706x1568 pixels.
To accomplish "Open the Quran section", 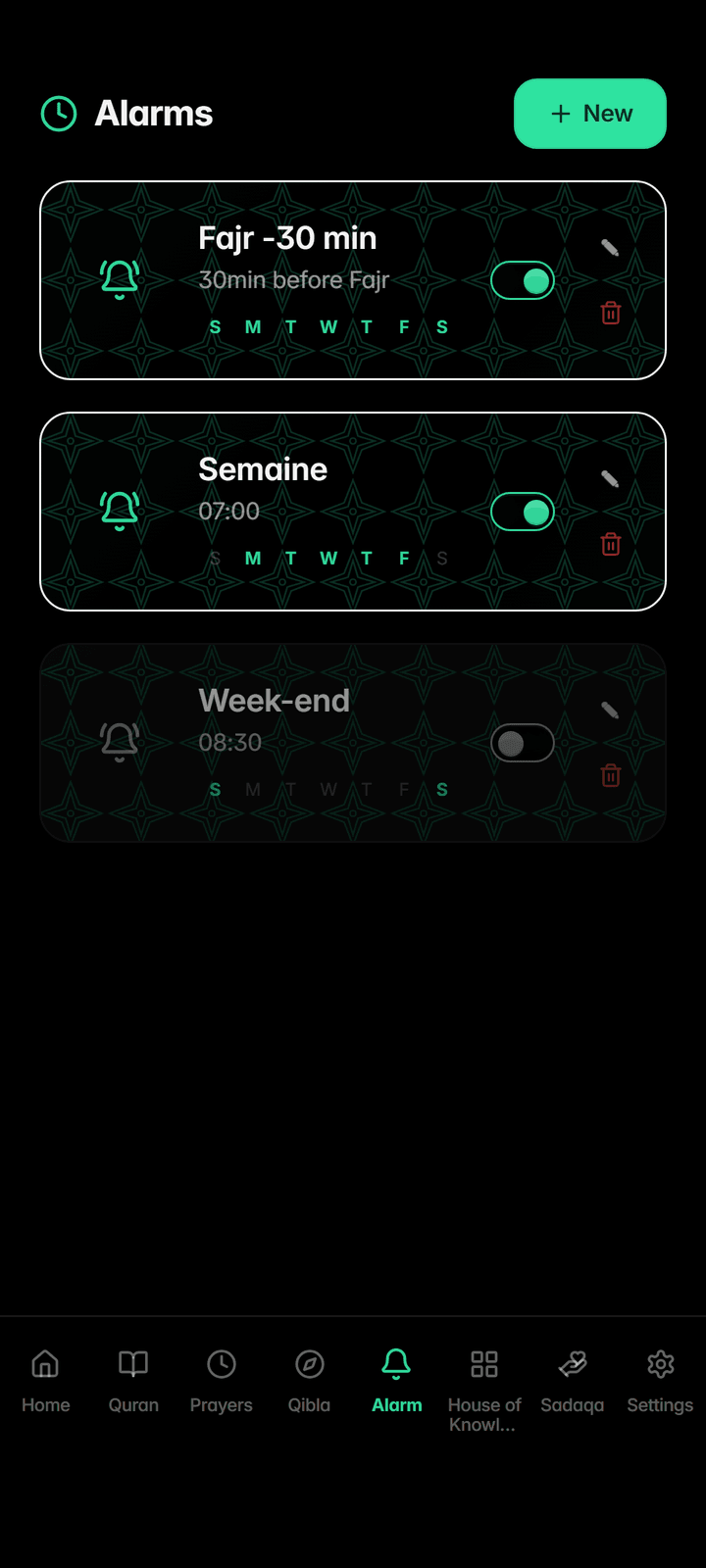I will click(132, 1363).
